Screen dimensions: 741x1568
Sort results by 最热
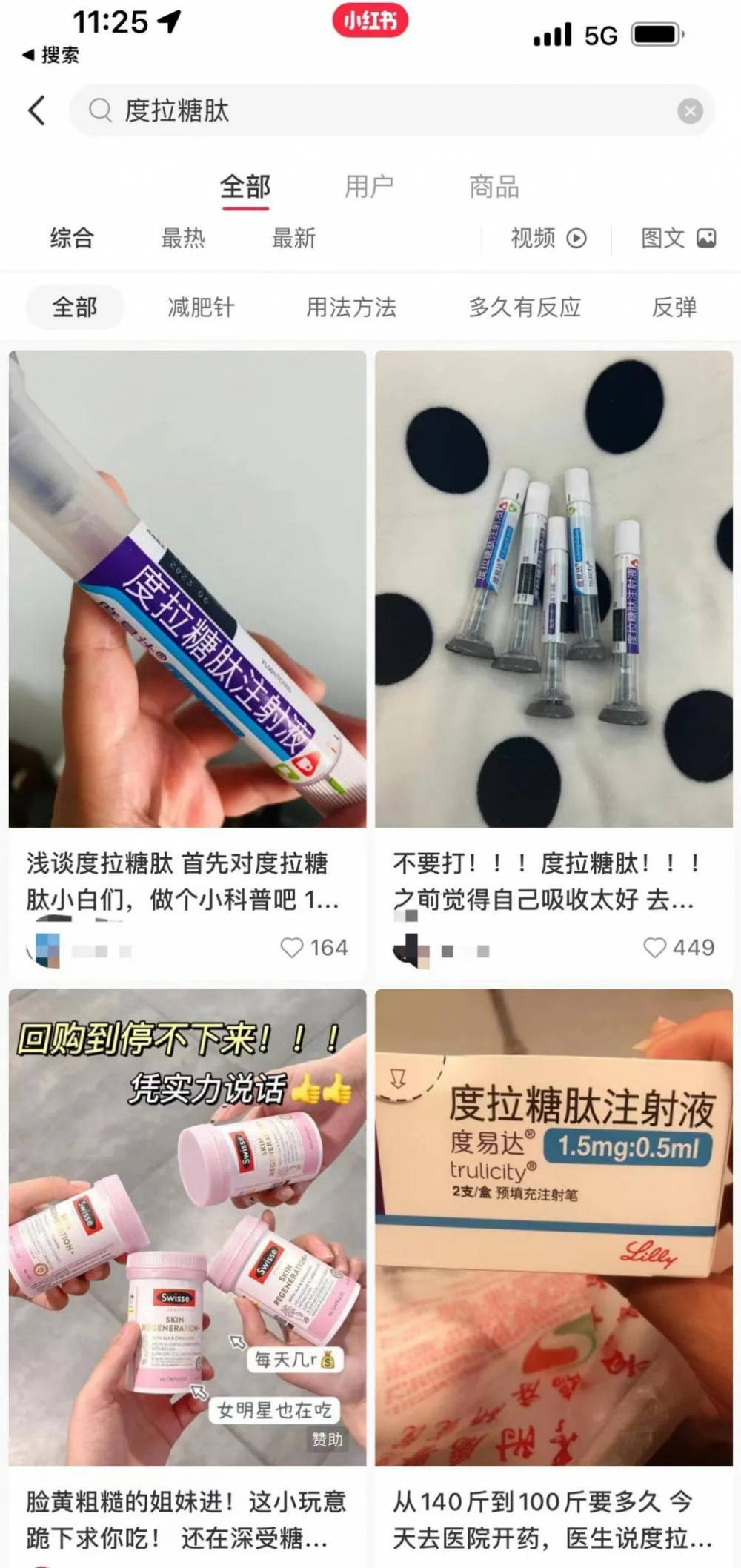183,238
